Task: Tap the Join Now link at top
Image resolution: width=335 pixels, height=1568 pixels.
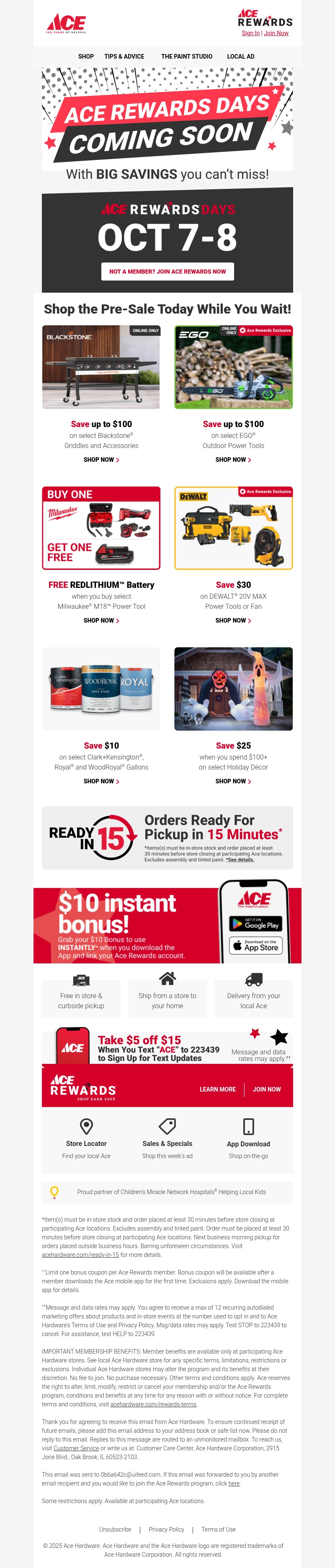Action: pos(276,33)
